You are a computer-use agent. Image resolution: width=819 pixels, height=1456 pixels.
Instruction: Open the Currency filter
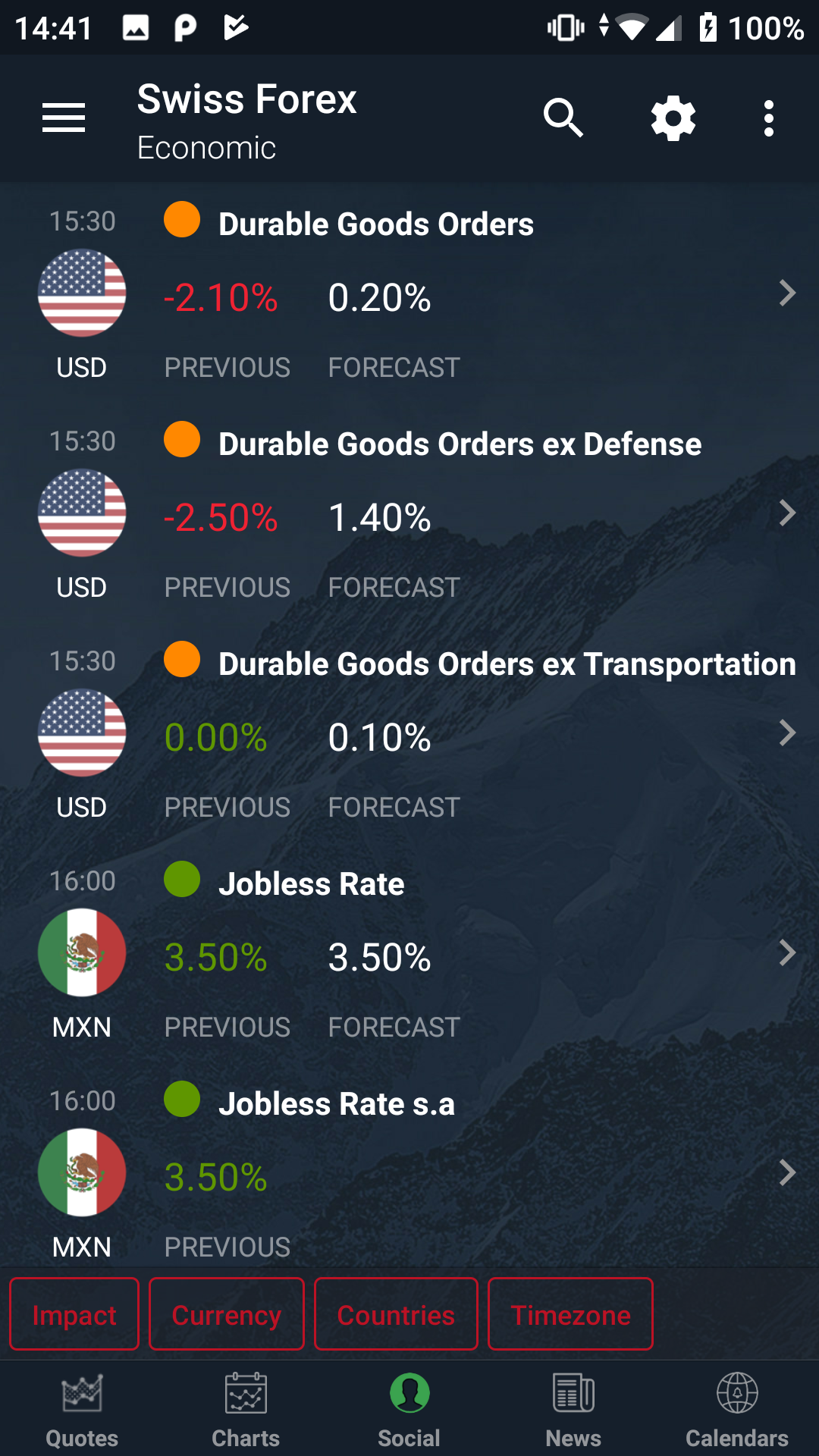[x=227, y=1314]
